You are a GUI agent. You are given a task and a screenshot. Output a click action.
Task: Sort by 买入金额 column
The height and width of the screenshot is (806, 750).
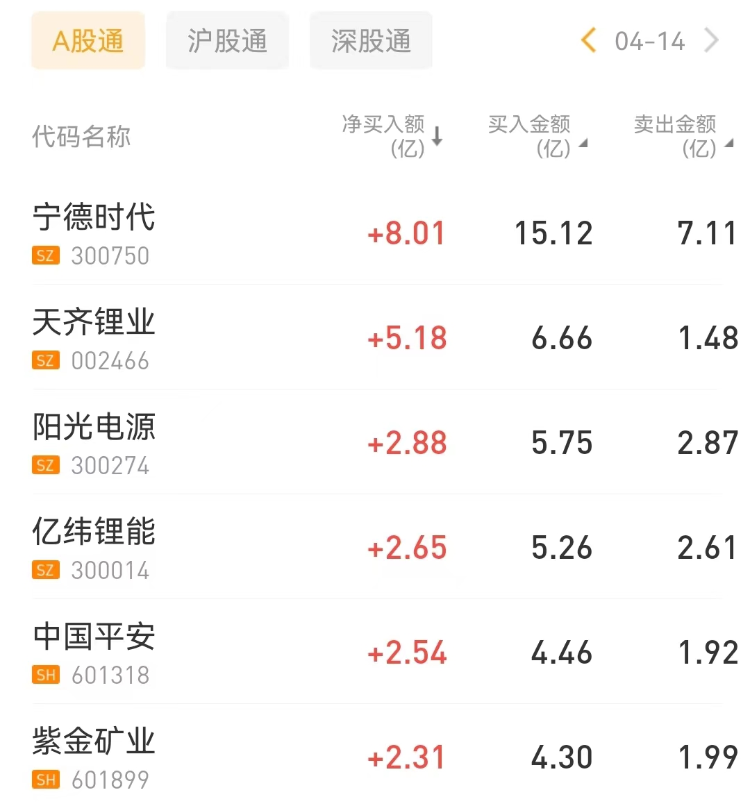point(537,136)
